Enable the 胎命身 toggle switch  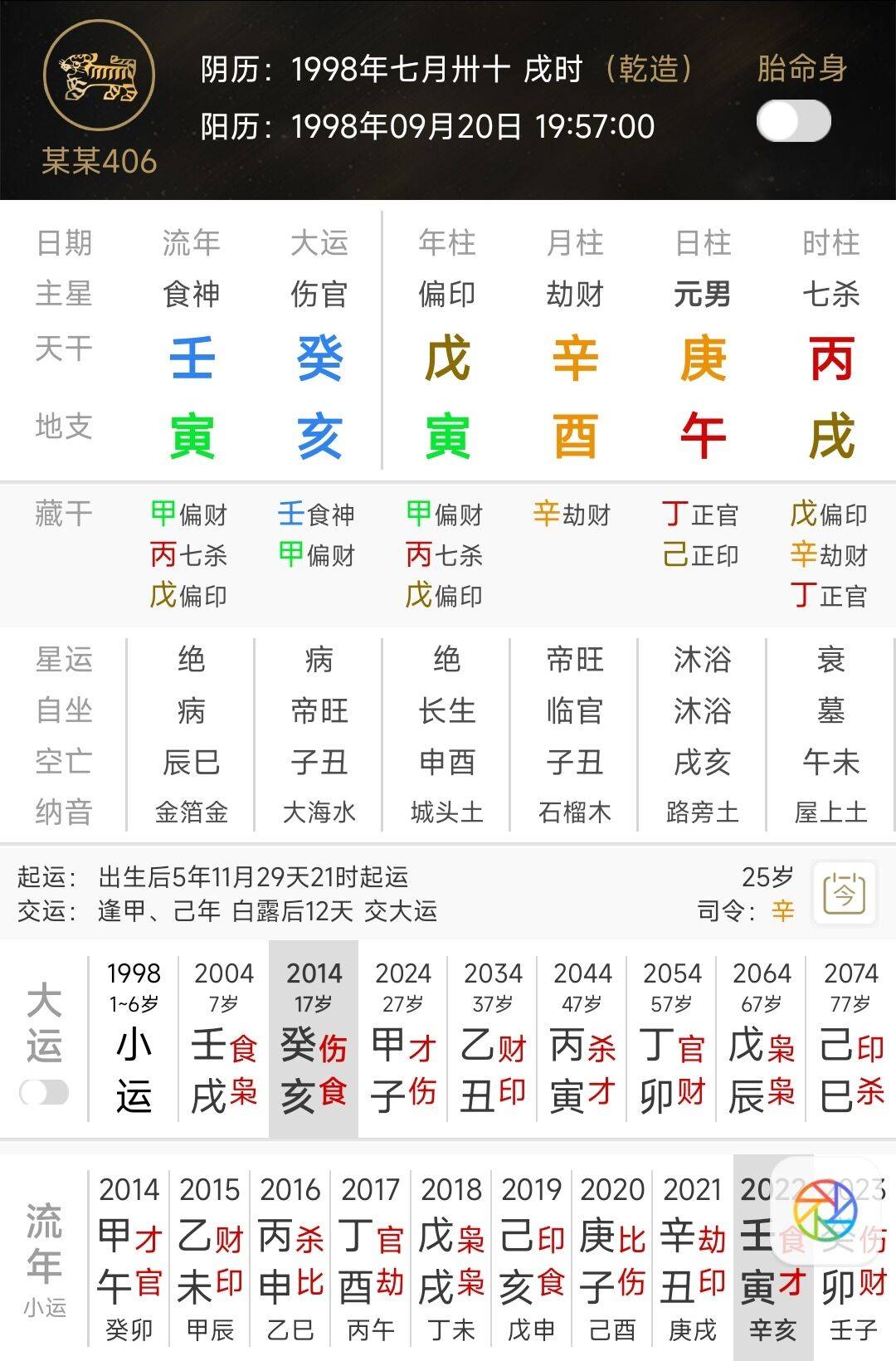coord(795,120)
